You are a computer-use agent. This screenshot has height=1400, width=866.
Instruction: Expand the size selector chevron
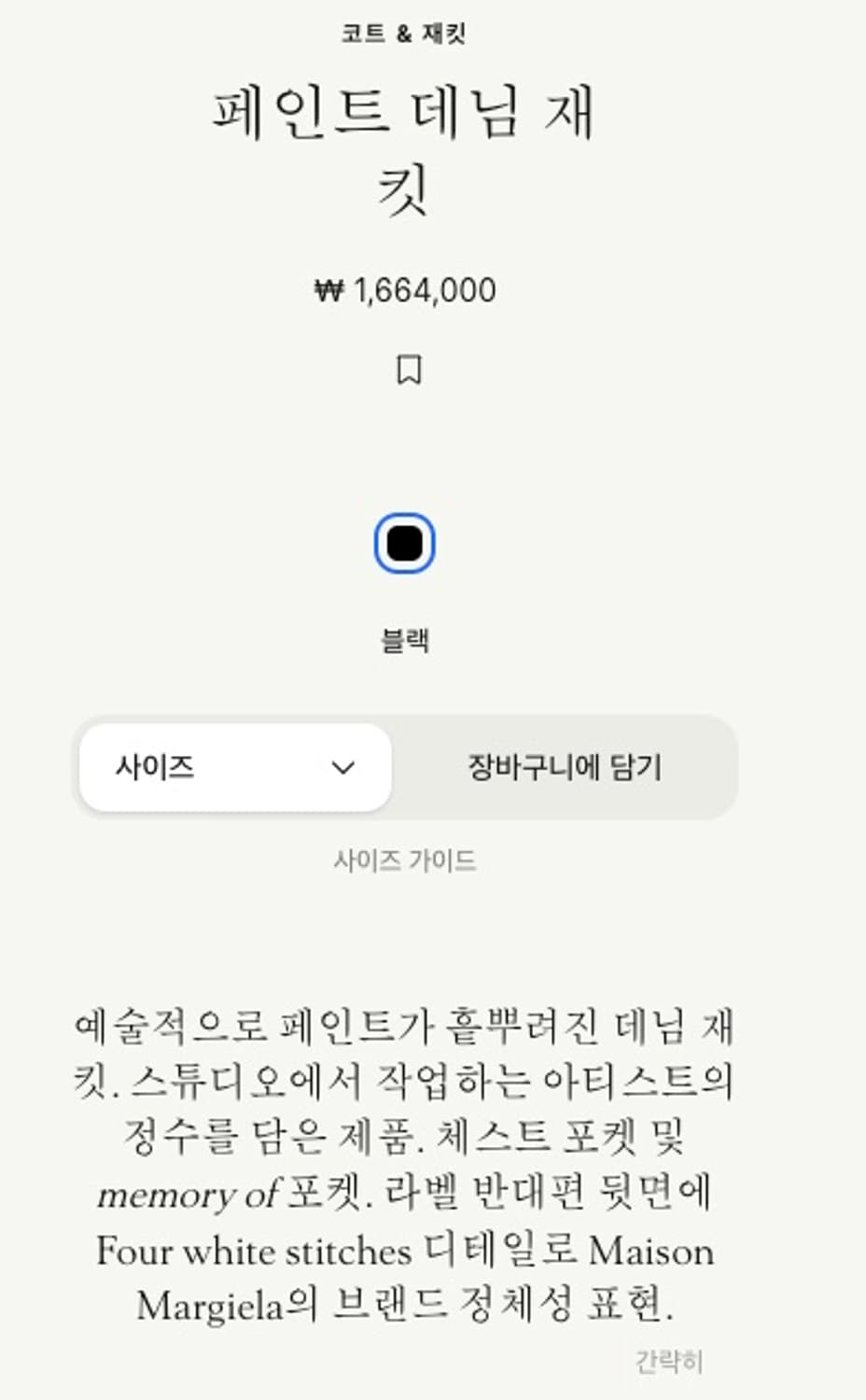pos(344,767)
